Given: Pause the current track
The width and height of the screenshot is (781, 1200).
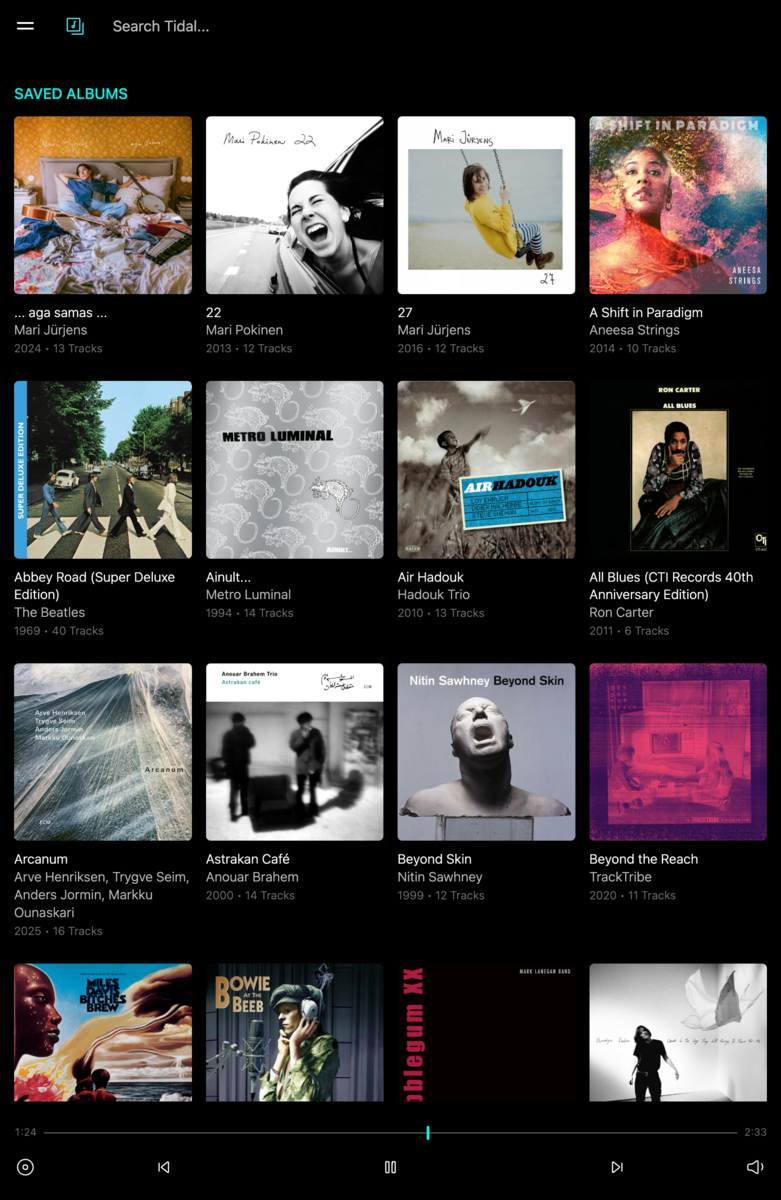Looking at the screenshot, I should coord(391,1167).
